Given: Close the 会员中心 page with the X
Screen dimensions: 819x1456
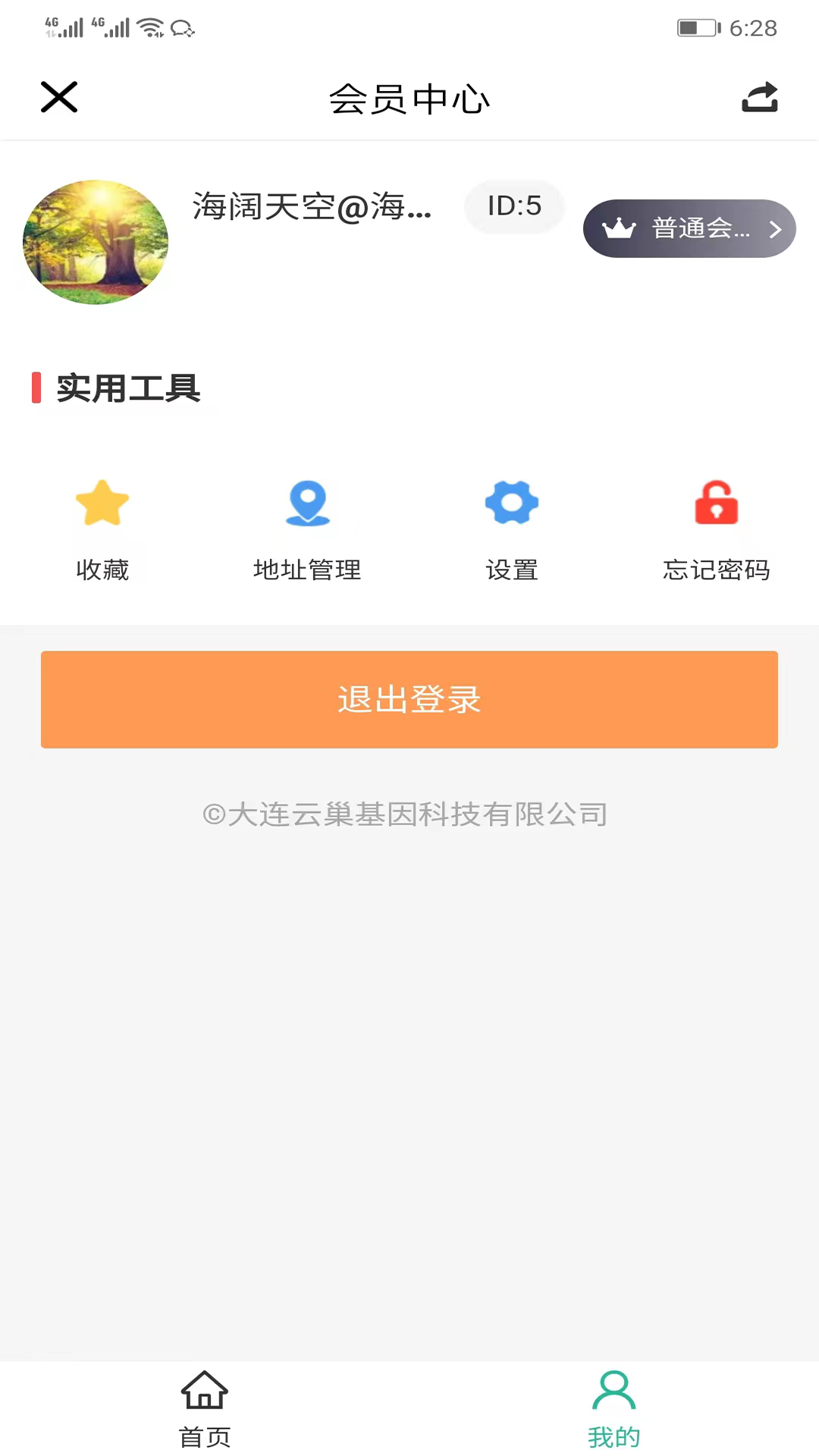Looking at the screenshot, I should (58, 97).
